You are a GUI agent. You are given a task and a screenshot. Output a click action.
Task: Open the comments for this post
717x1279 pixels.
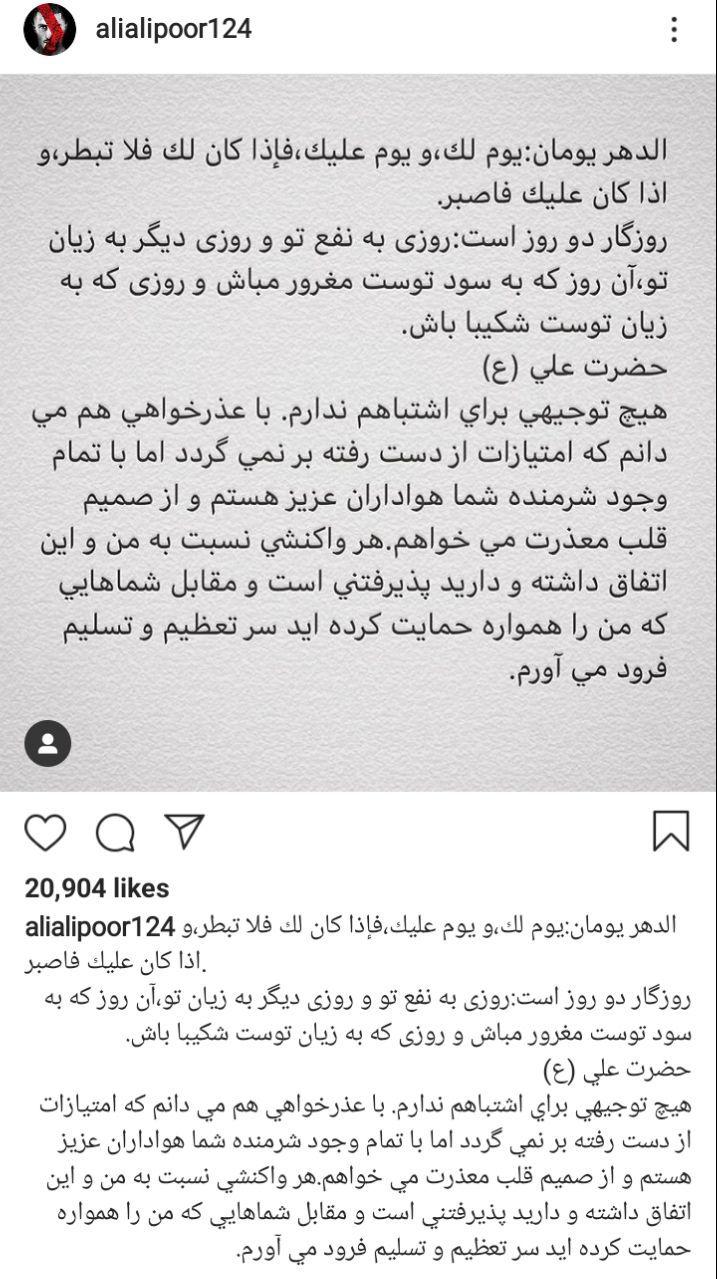point(115,831)
